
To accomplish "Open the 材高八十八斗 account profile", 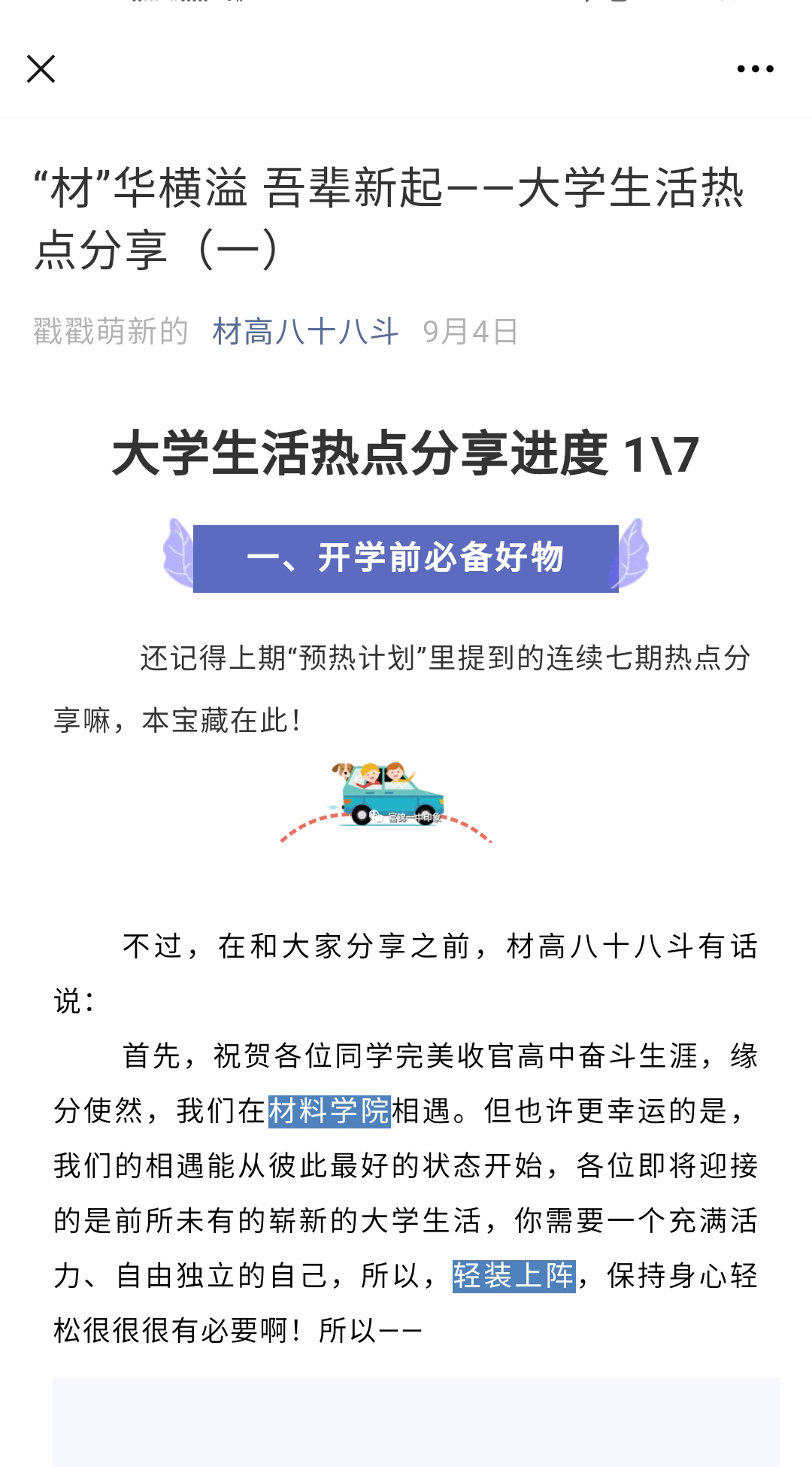I will pos(304,332).
